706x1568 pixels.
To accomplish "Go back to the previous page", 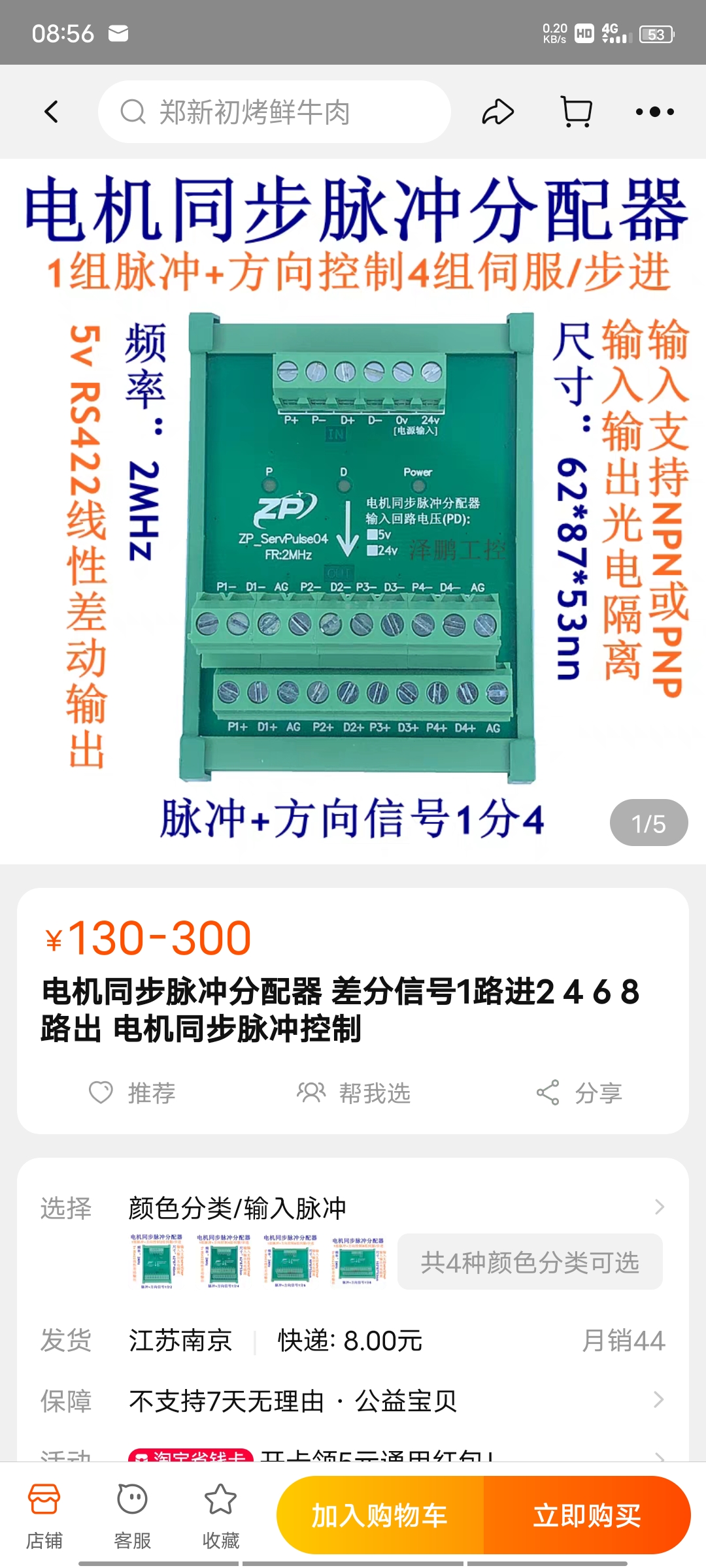I will 51,112.
